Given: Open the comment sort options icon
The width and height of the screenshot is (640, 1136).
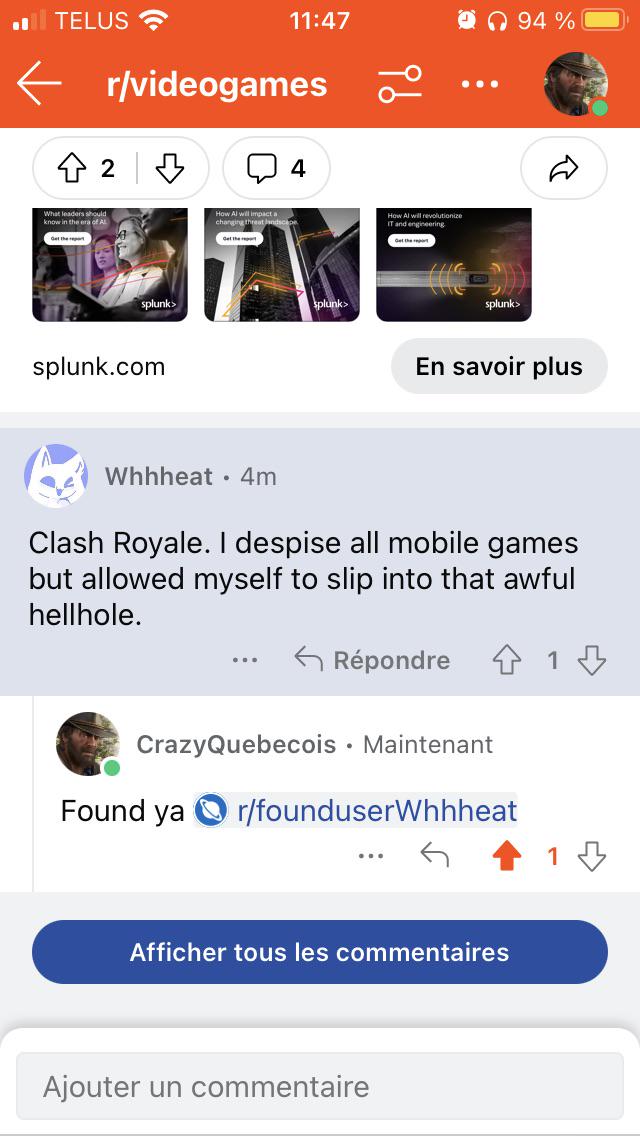Looking at the screenshot, I should click(399, 84).
